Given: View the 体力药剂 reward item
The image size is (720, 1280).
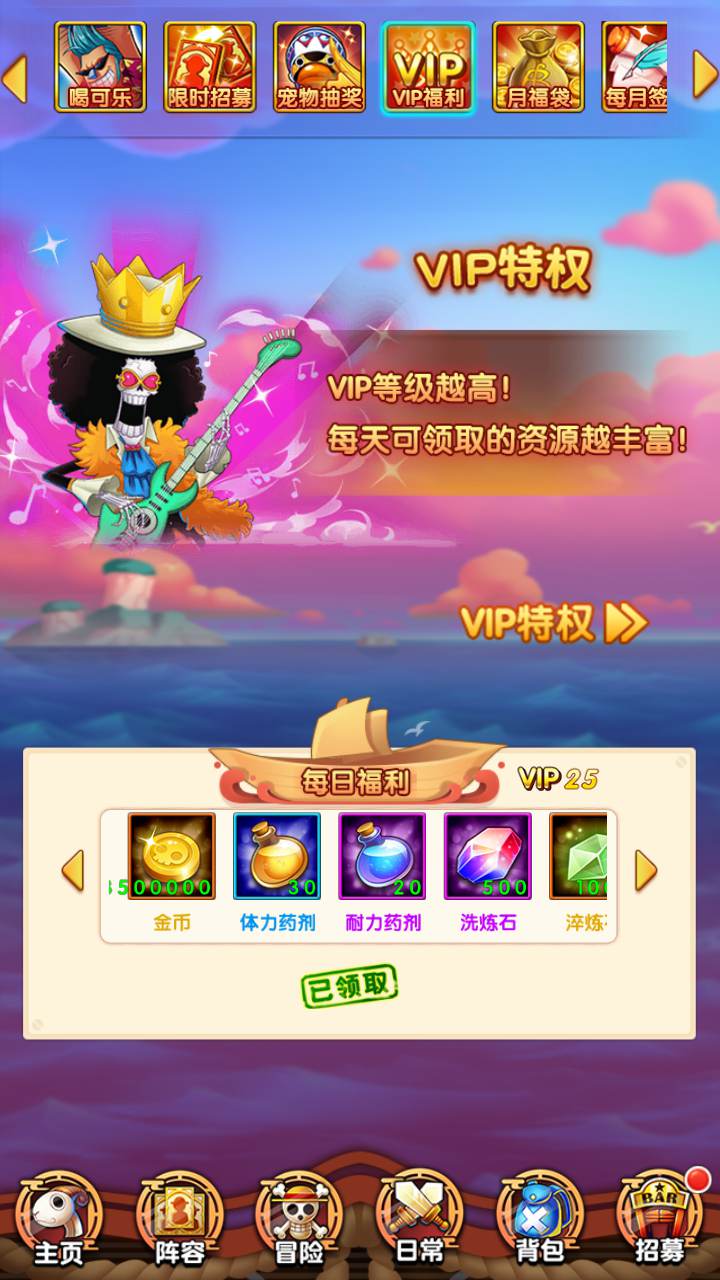Looking at the screenshot, I should tap(277, 857).
